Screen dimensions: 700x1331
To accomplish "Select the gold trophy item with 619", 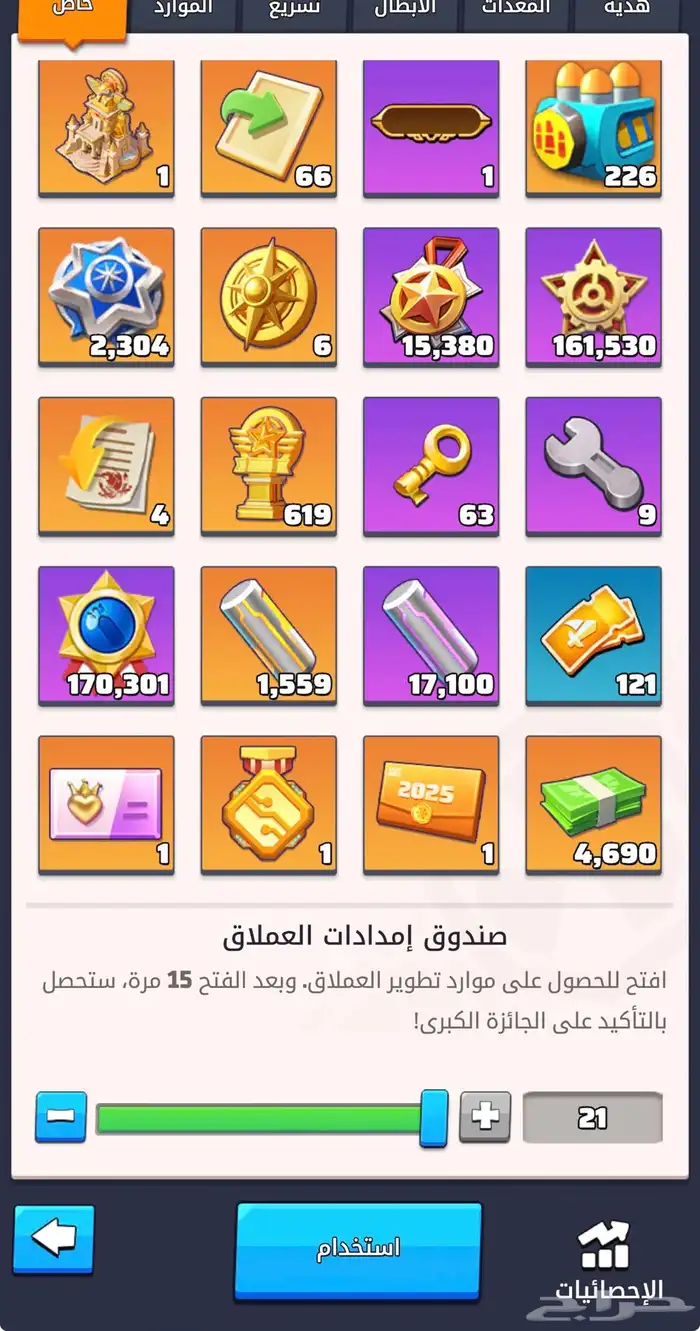I will [x=268, y=465].
